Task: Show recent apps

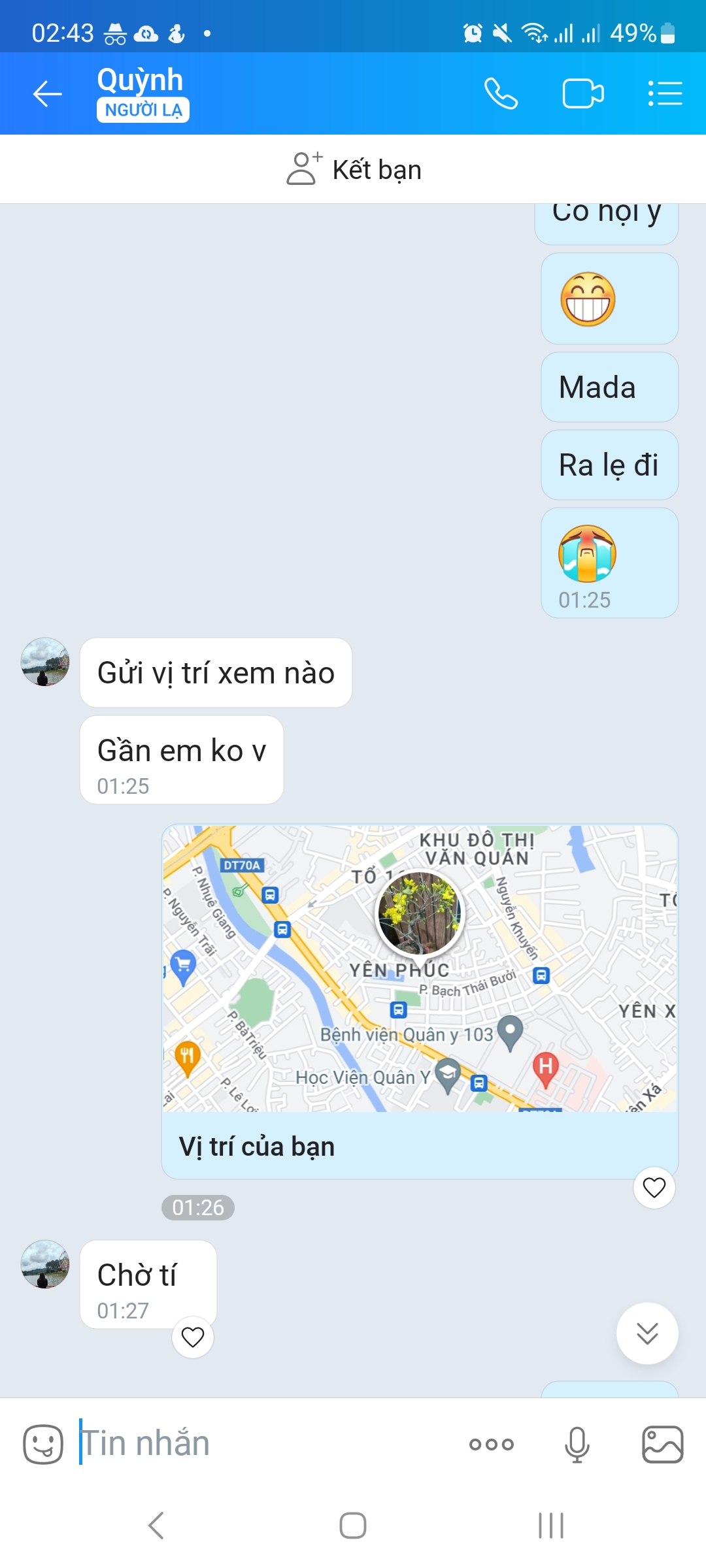Action: 550,1526
